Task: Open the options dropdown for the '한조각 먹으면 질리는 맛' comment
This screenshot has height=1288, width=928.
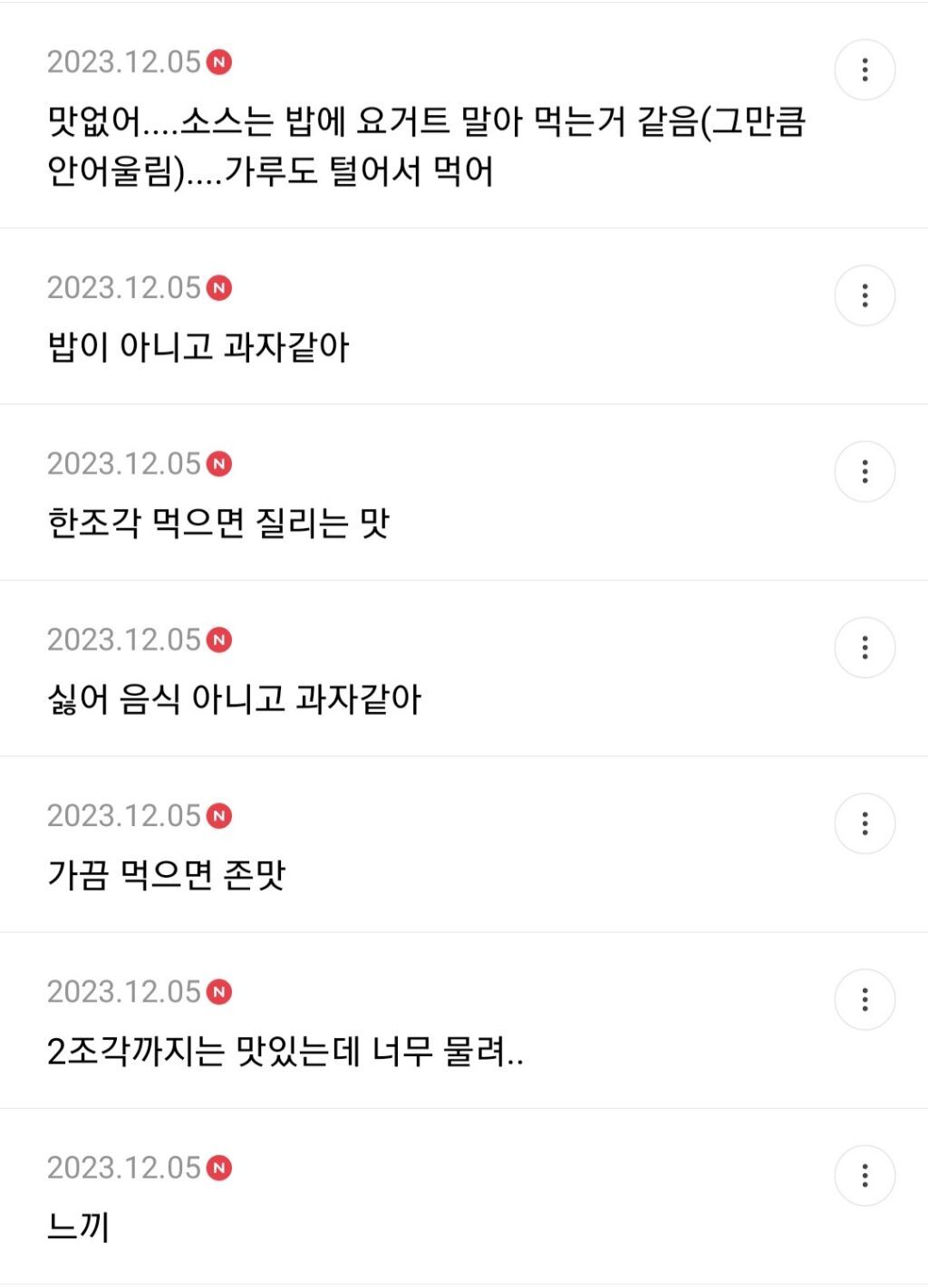Action: (866, 471)
